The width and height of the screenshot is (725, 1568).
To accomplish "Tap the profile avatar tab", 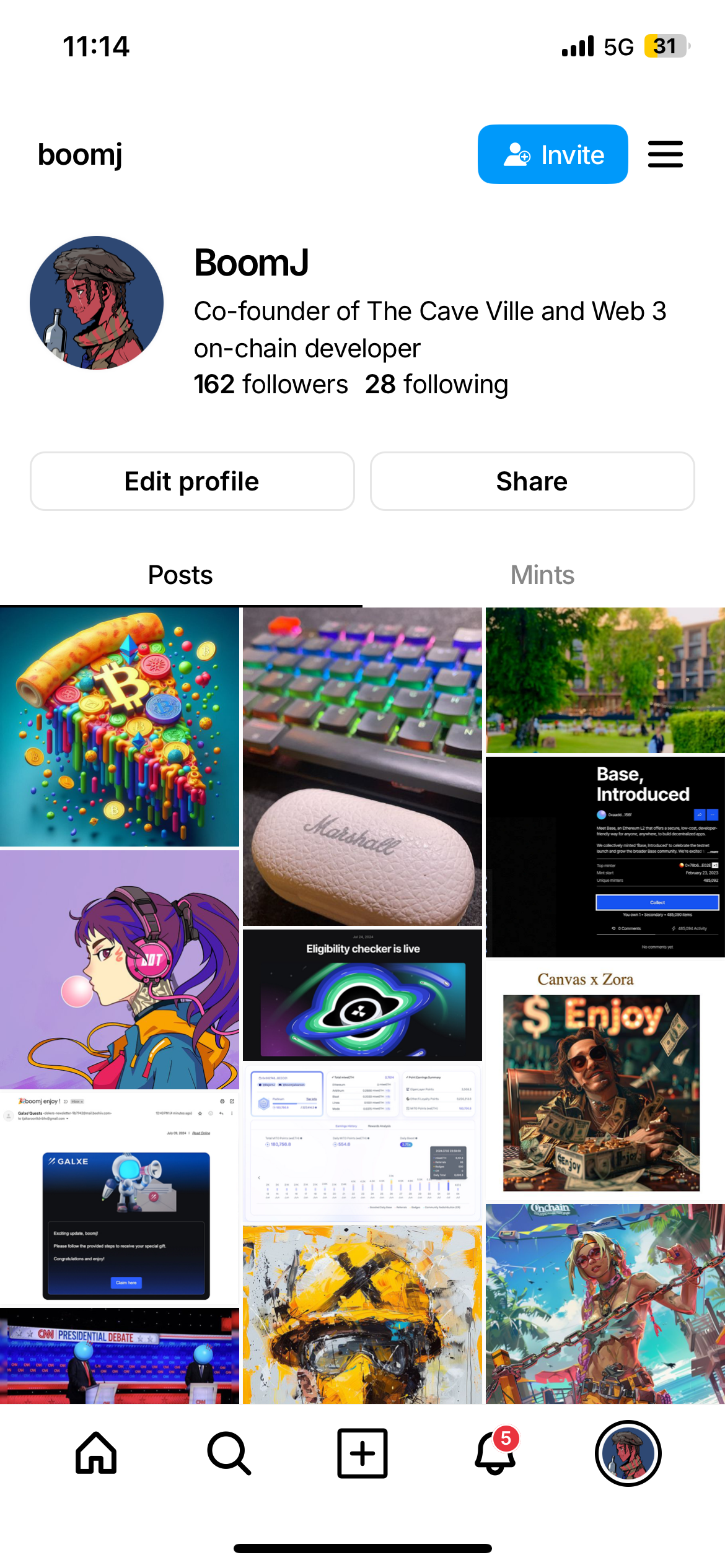I will point(628,1453).
